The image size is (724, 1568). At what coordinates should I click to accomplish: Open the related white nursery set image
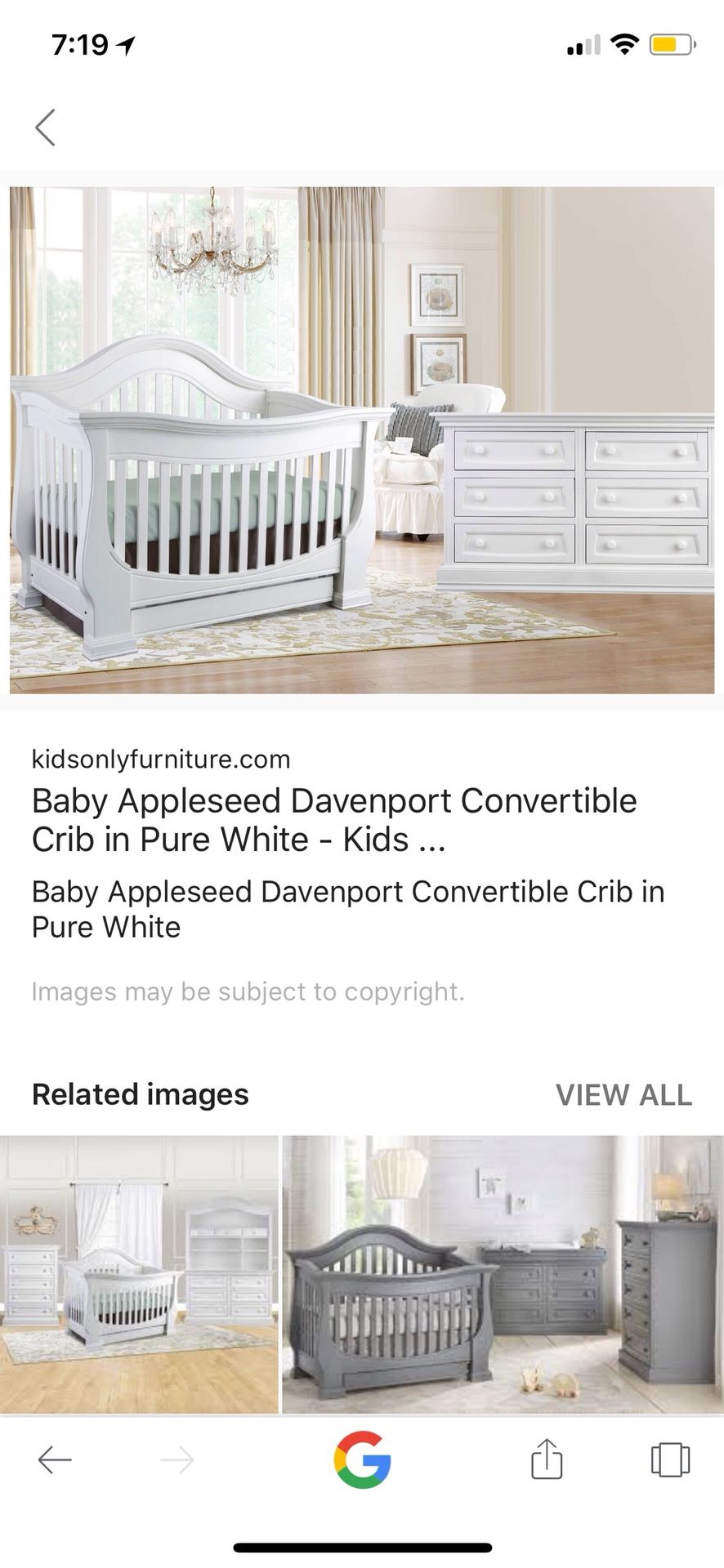pyautogui.click(x=139, y=1274)
